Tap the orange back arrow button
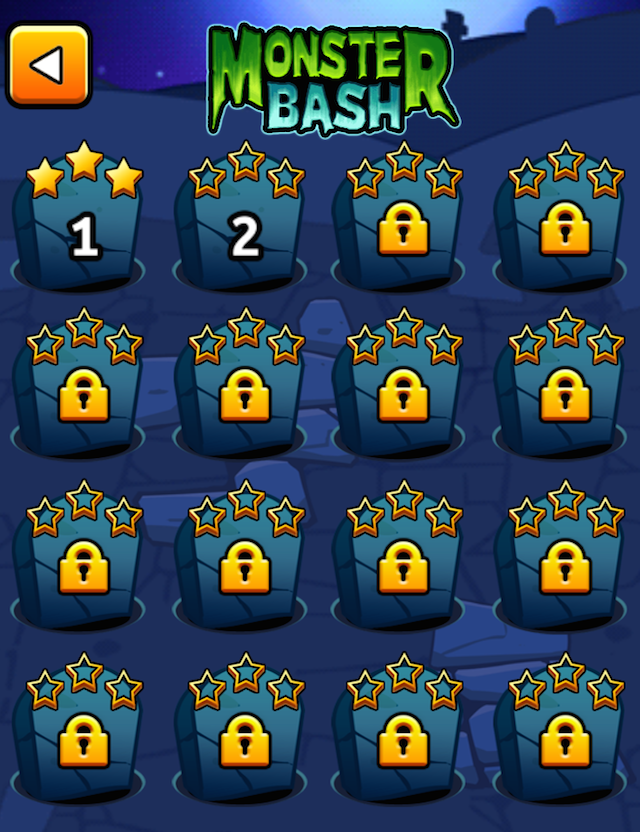Image resolution: width=640 pixels, height=832 pixels. pos(48,65)
